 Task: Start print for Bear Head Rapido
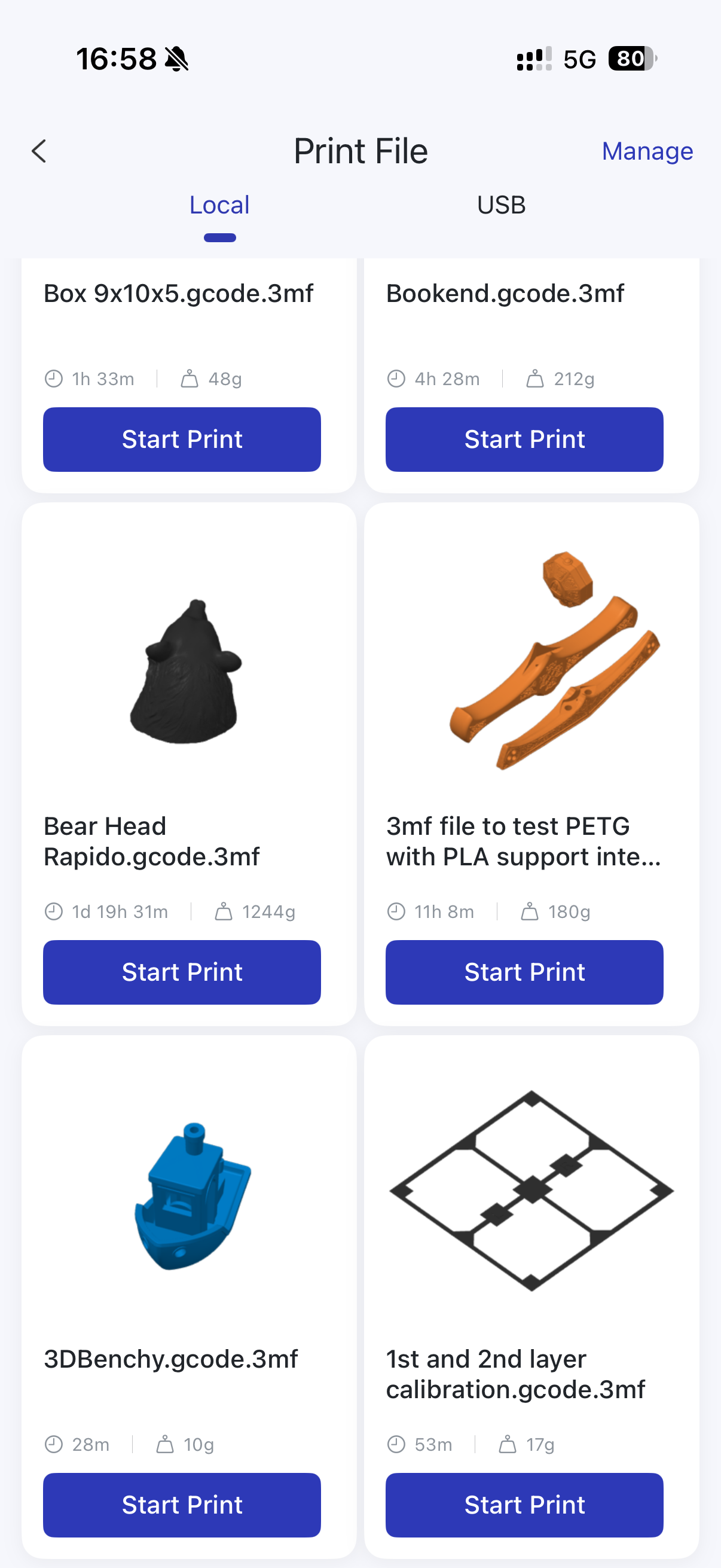click(182, 972)
